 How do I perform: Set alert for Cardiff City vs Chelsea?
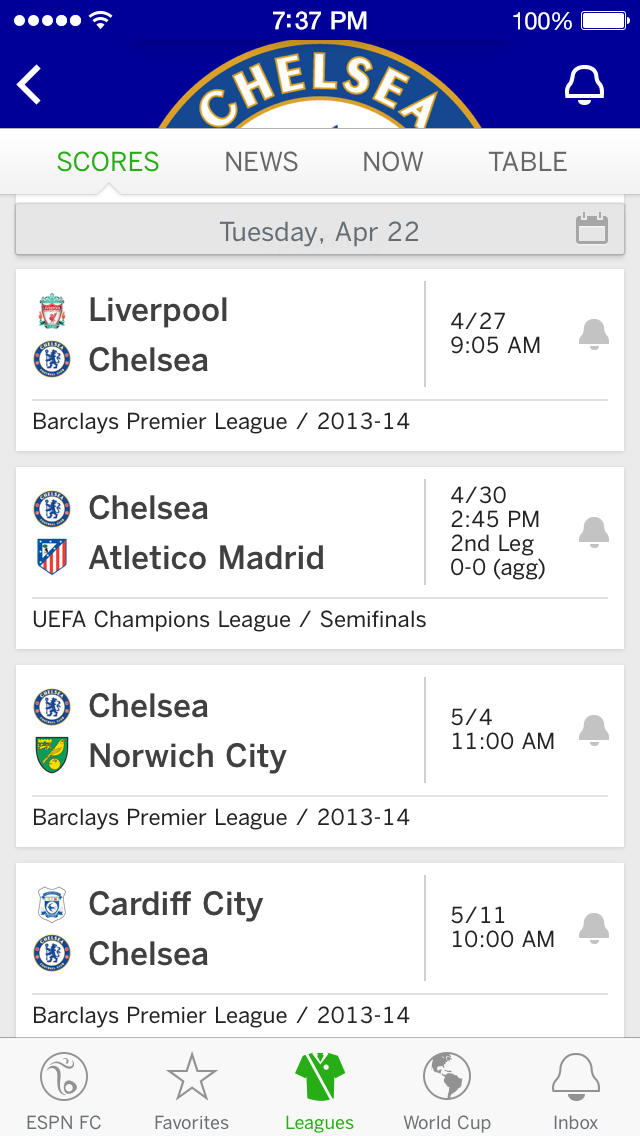pos(594,928)
